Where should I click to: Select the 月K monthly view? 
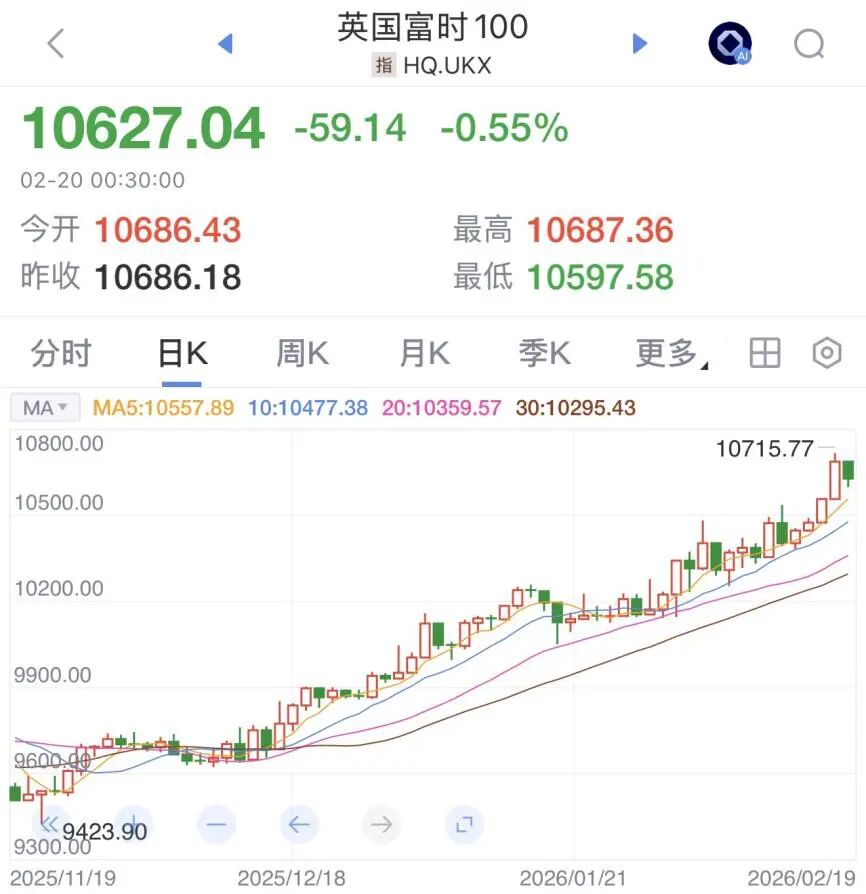tap(423, 352)
